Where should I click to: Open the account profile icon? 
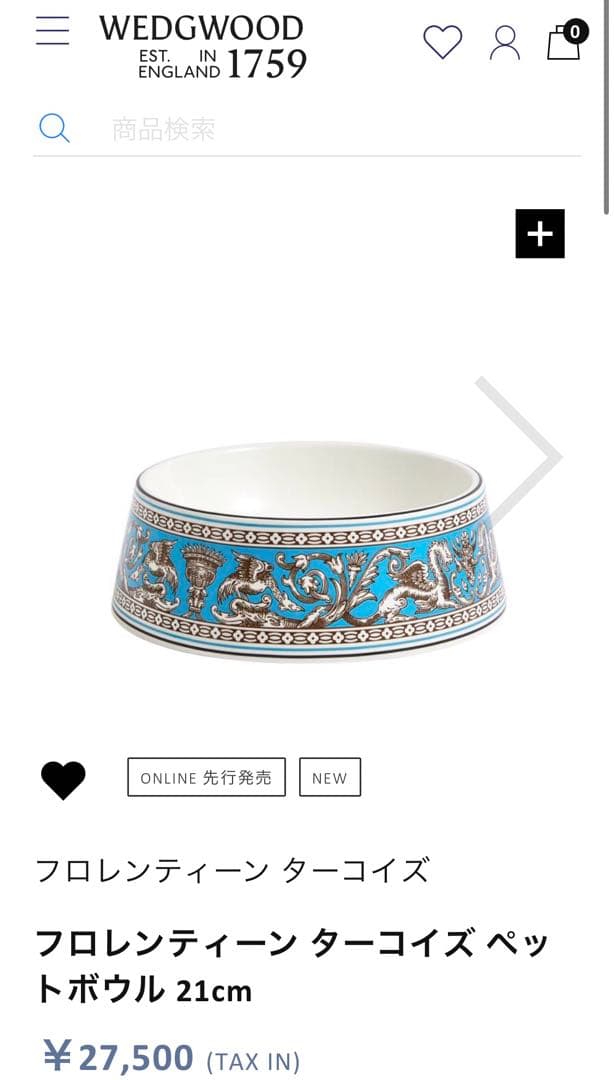tap(505, 42)
